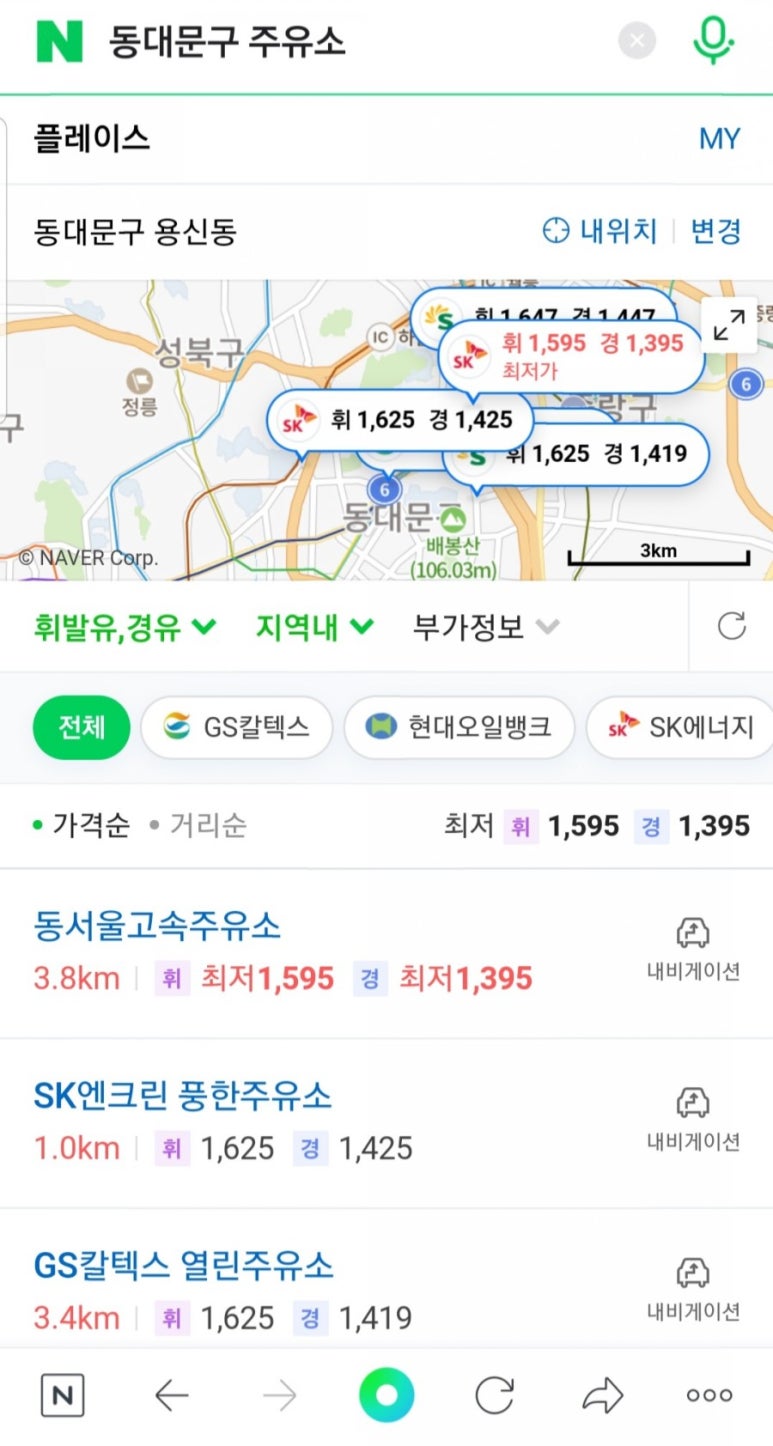Select the 전체 brand chip
The height and width of the screenshot is (1446, 773).
[x=82, y=727]
